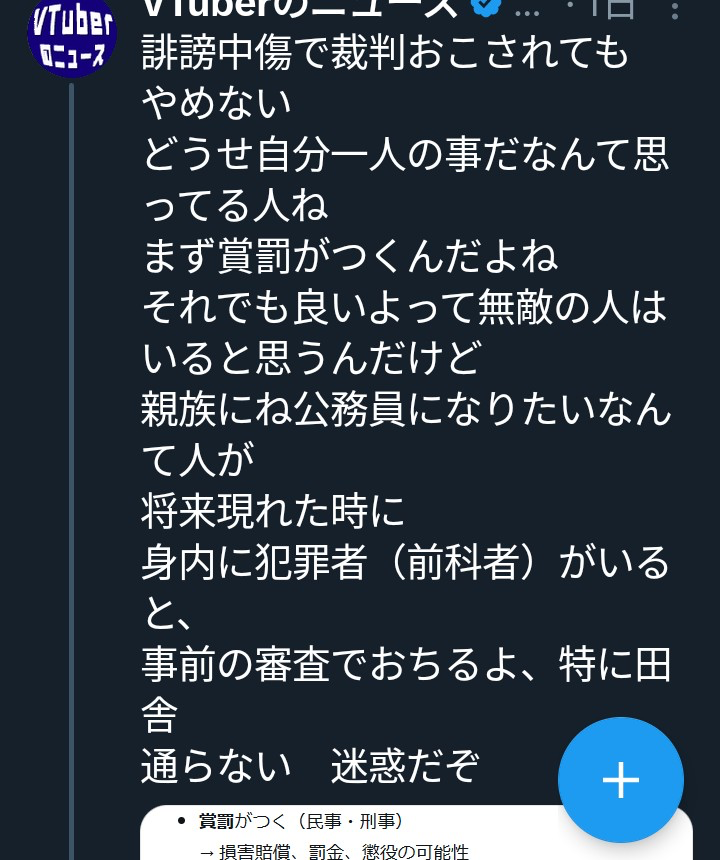Compose a new post with the plus button

(620, 779)
